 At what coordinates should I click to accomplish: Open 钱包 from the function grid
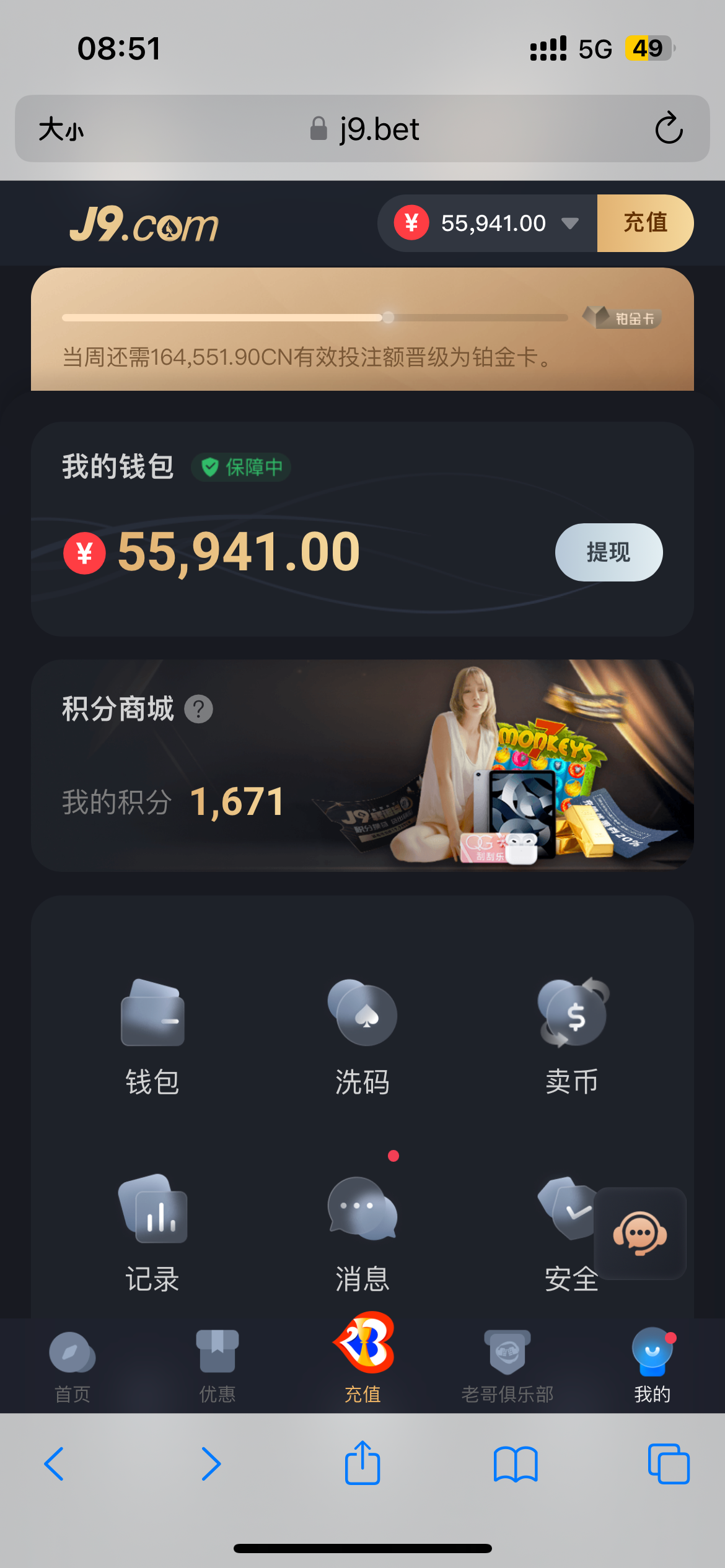click(x=152, y=1034)
